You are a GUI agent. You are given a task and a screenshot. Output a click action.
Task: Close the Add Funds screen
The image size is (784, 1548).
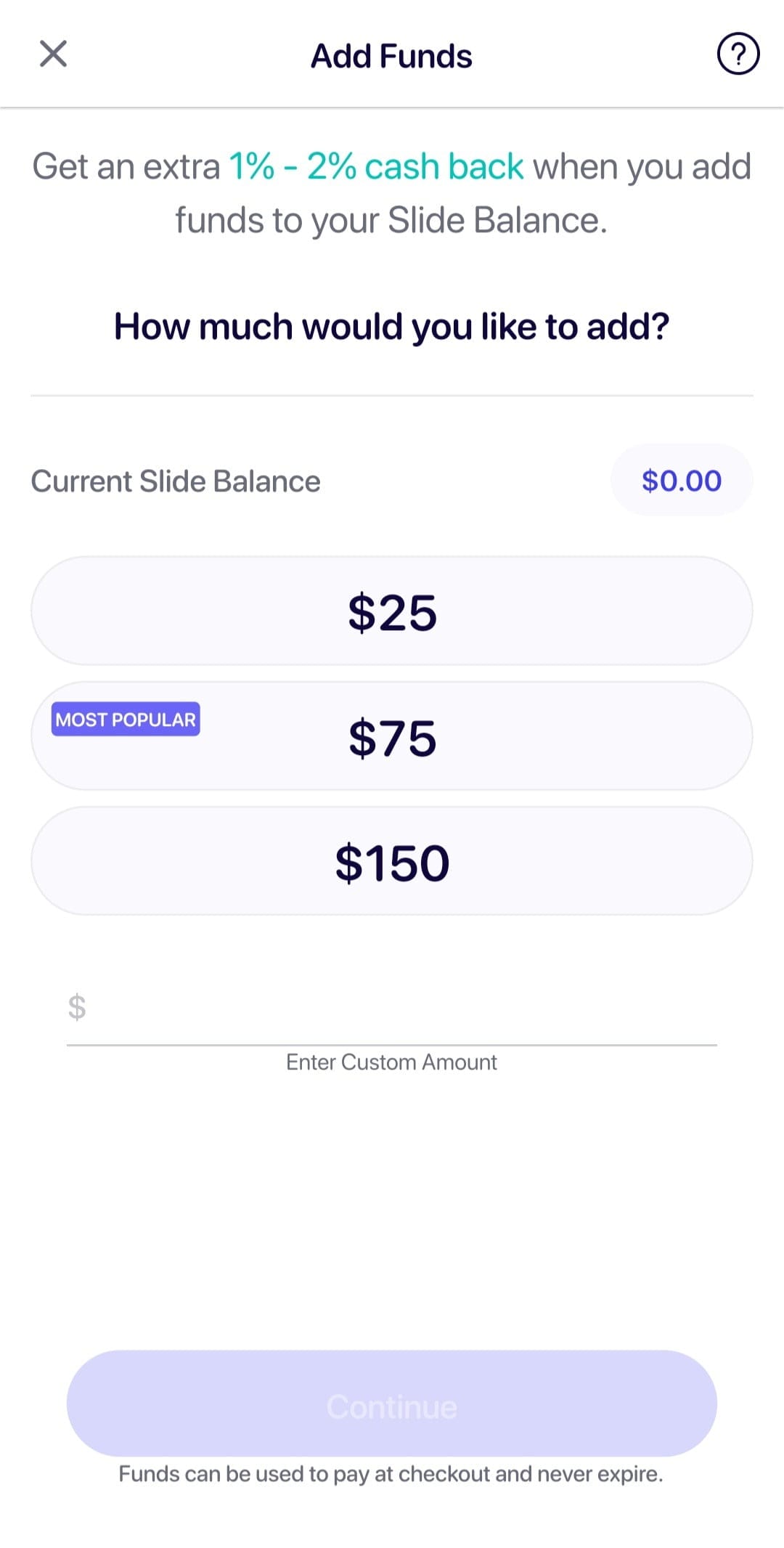(x=53, y=54)
